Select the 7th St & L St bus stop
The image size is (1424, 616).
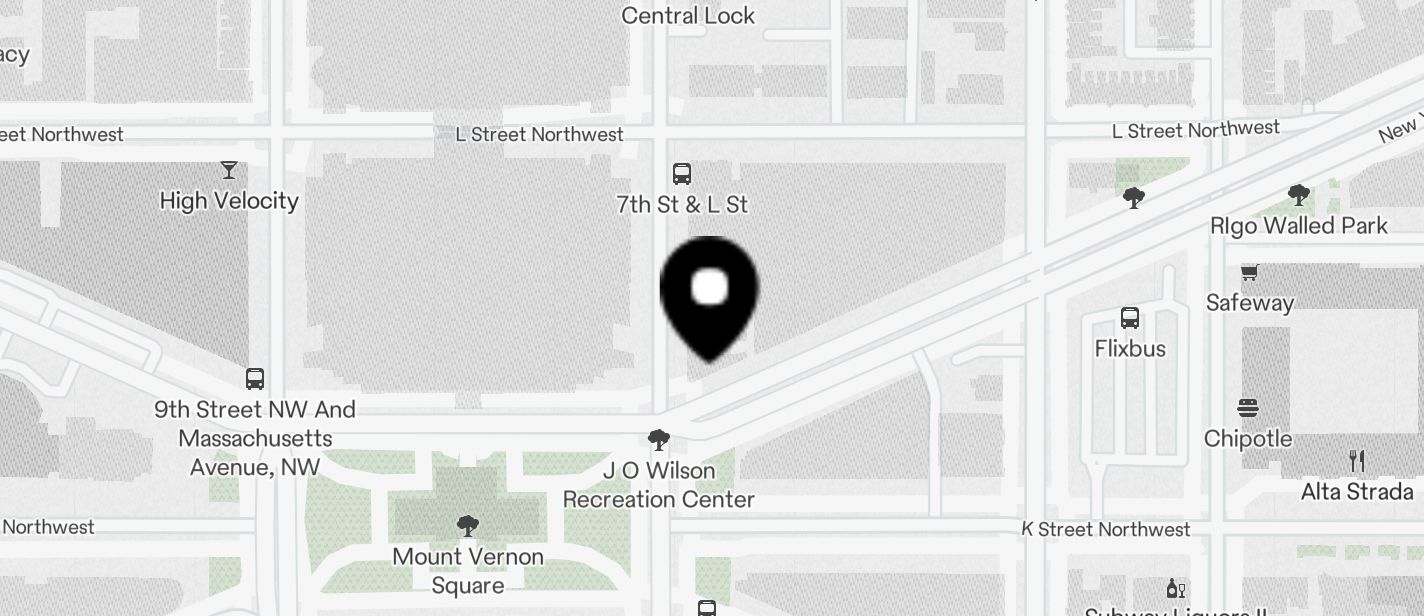click(682, 175)
